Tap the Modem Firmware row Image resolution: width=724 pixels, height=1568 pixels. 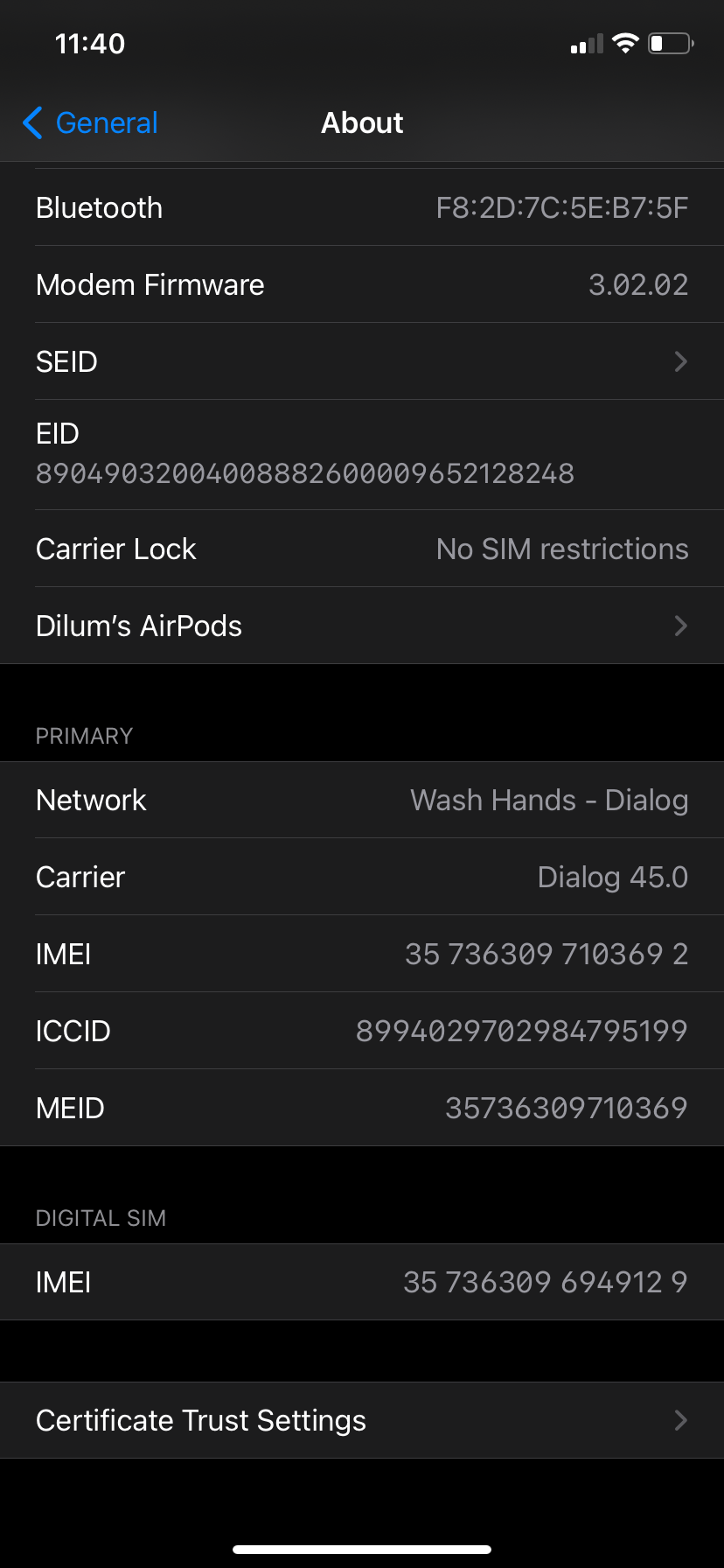point(362,284)
